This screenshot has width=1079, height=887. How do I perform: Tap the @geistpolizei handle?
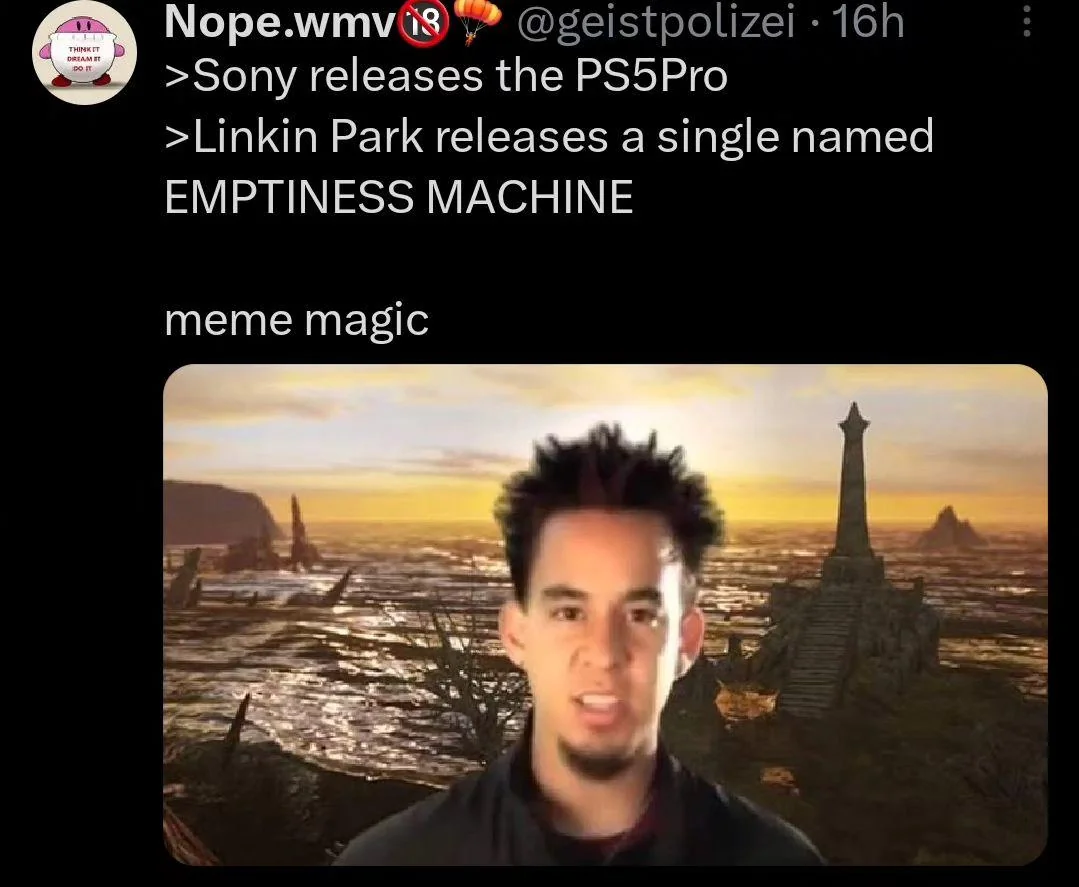pos(655,22)
